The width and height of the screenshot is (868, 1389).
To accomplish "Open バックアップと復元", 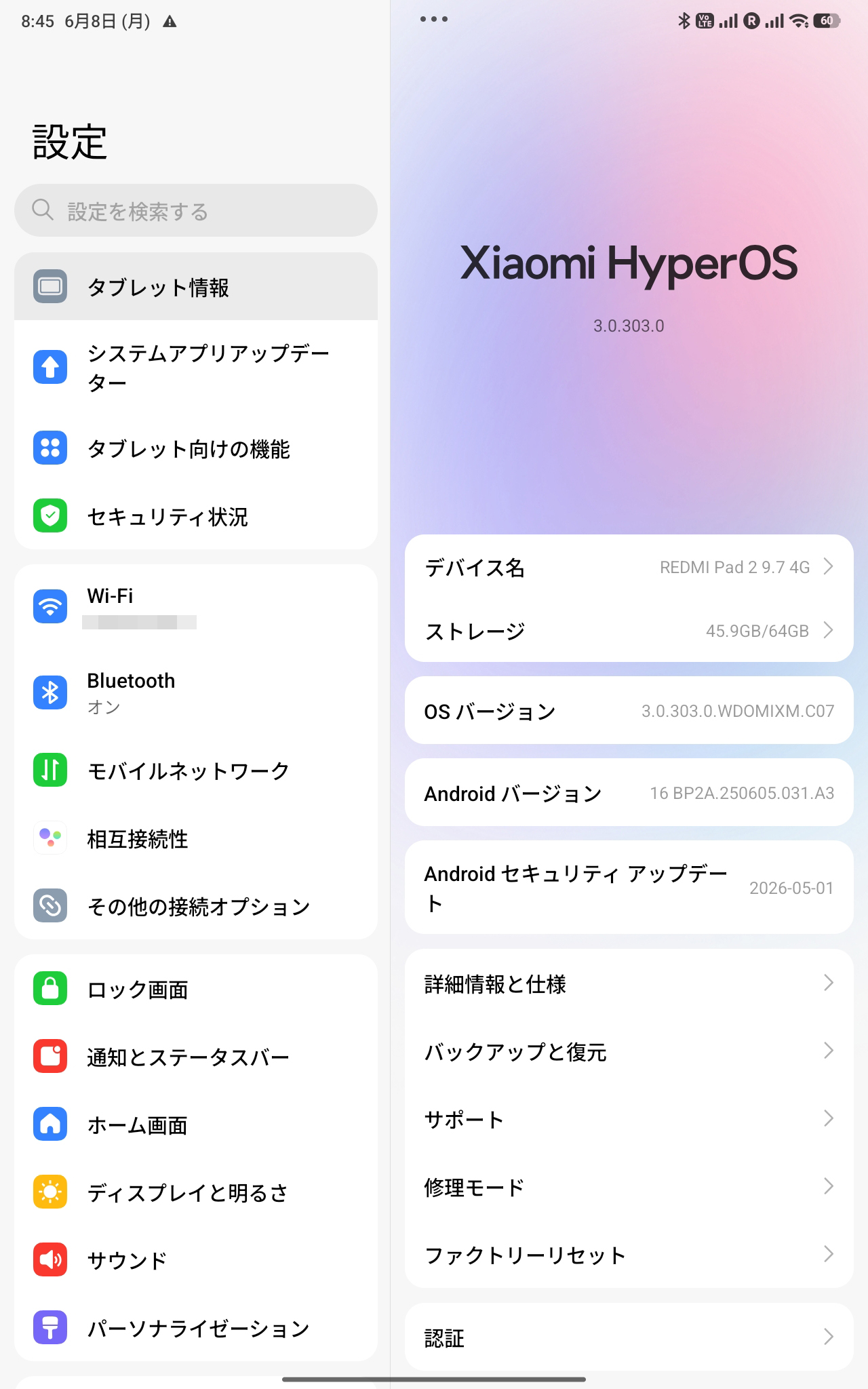I will (x=629, y=1051).
